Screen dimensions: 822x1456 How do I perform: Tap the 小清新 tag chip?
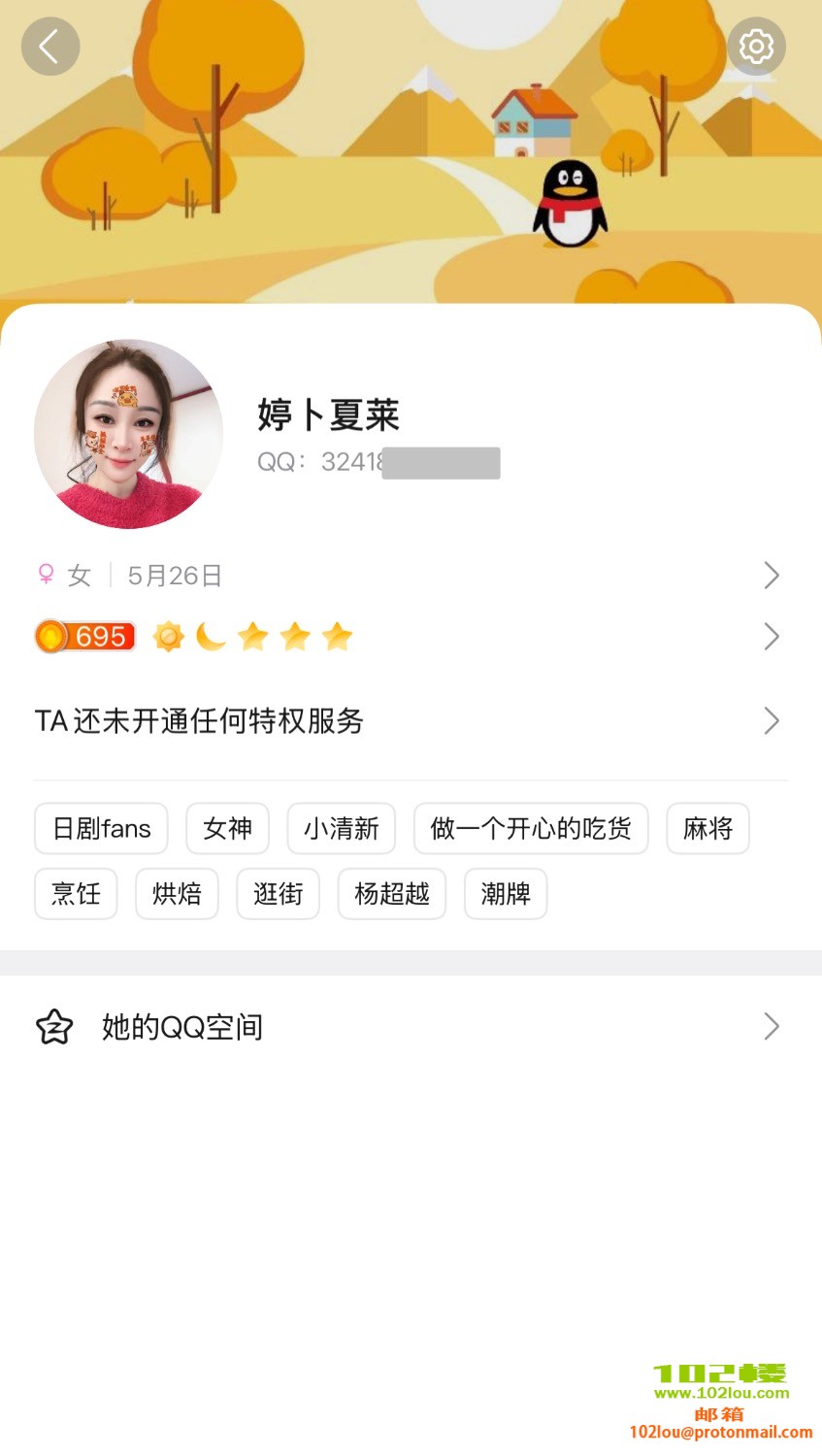pyautogui.click(x=341, y=829)
